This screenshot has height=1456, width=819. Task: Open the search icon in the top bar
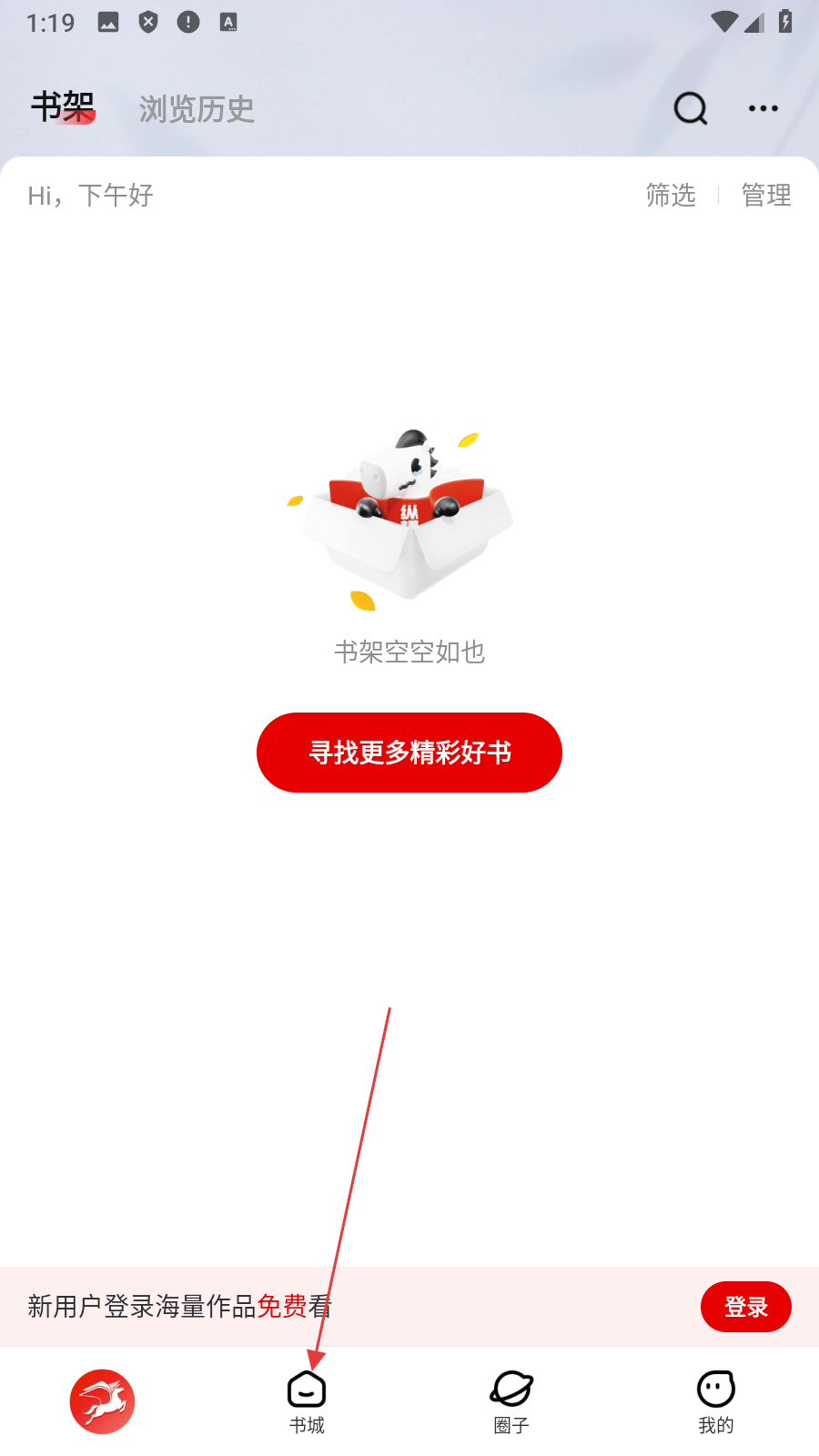691,108
